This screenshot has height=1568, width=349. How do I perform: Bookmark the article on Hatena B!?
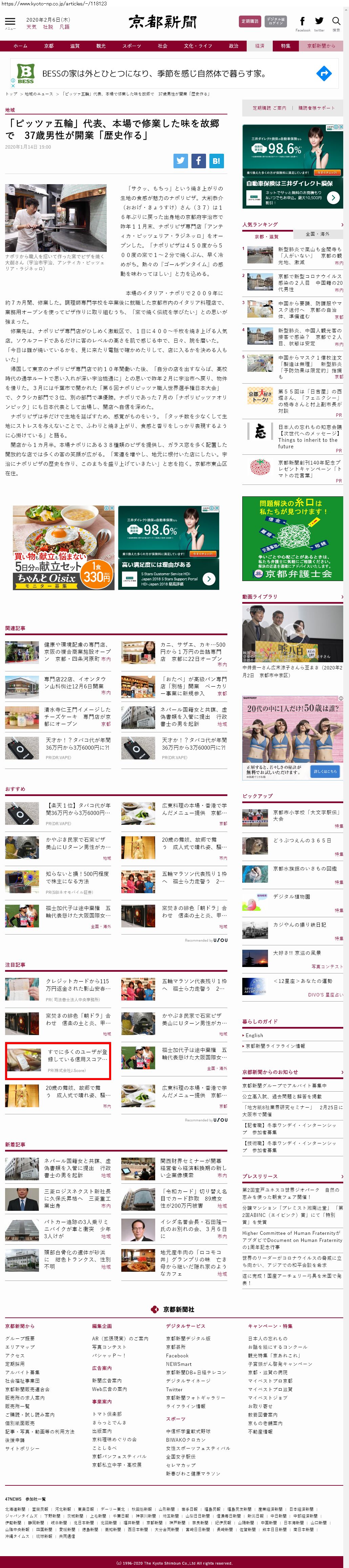tap(216, 161)
